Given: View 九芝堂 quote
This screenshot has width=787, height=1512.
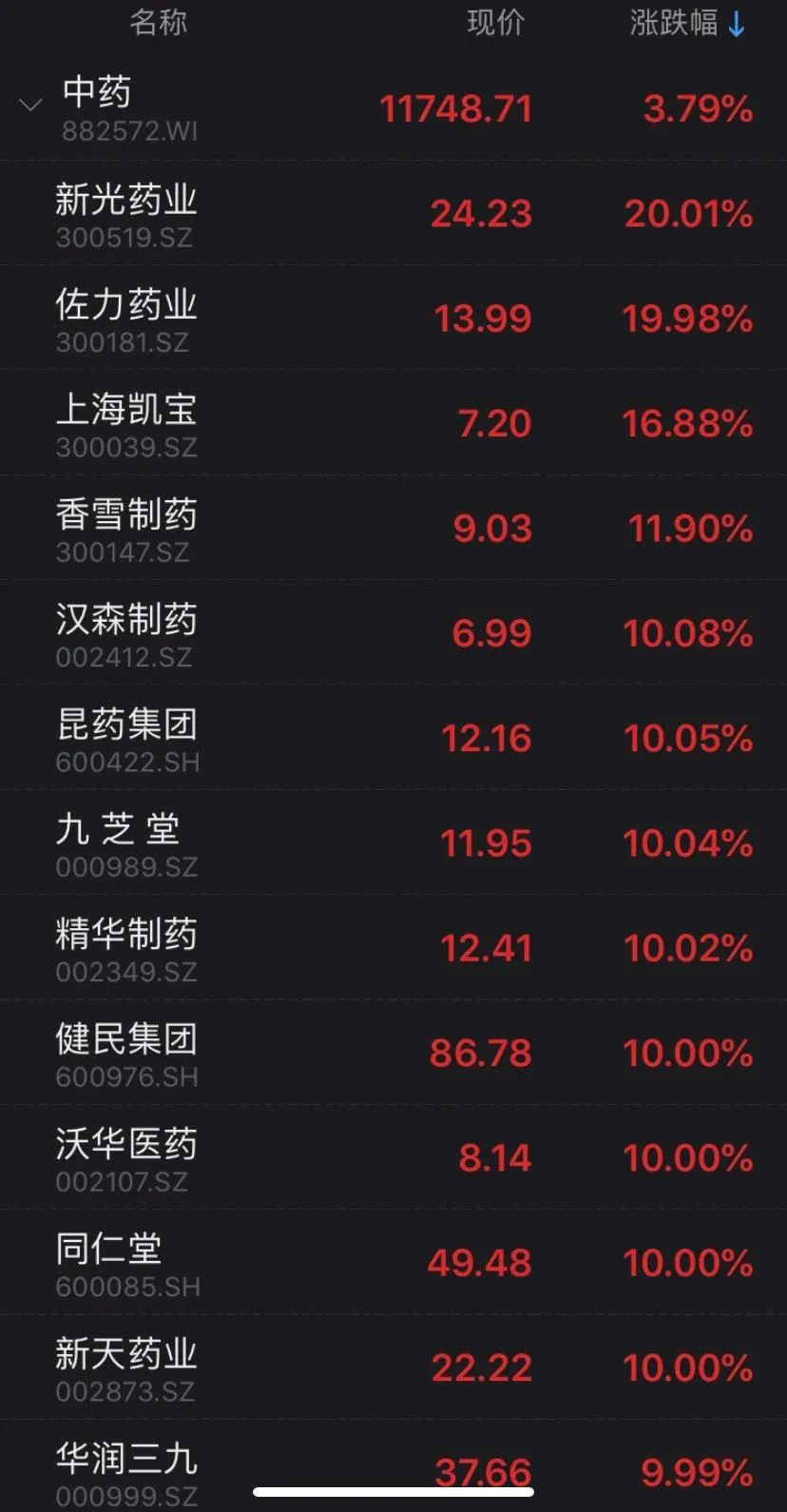Looking at the screenshot, I should [x=393, y=843].
